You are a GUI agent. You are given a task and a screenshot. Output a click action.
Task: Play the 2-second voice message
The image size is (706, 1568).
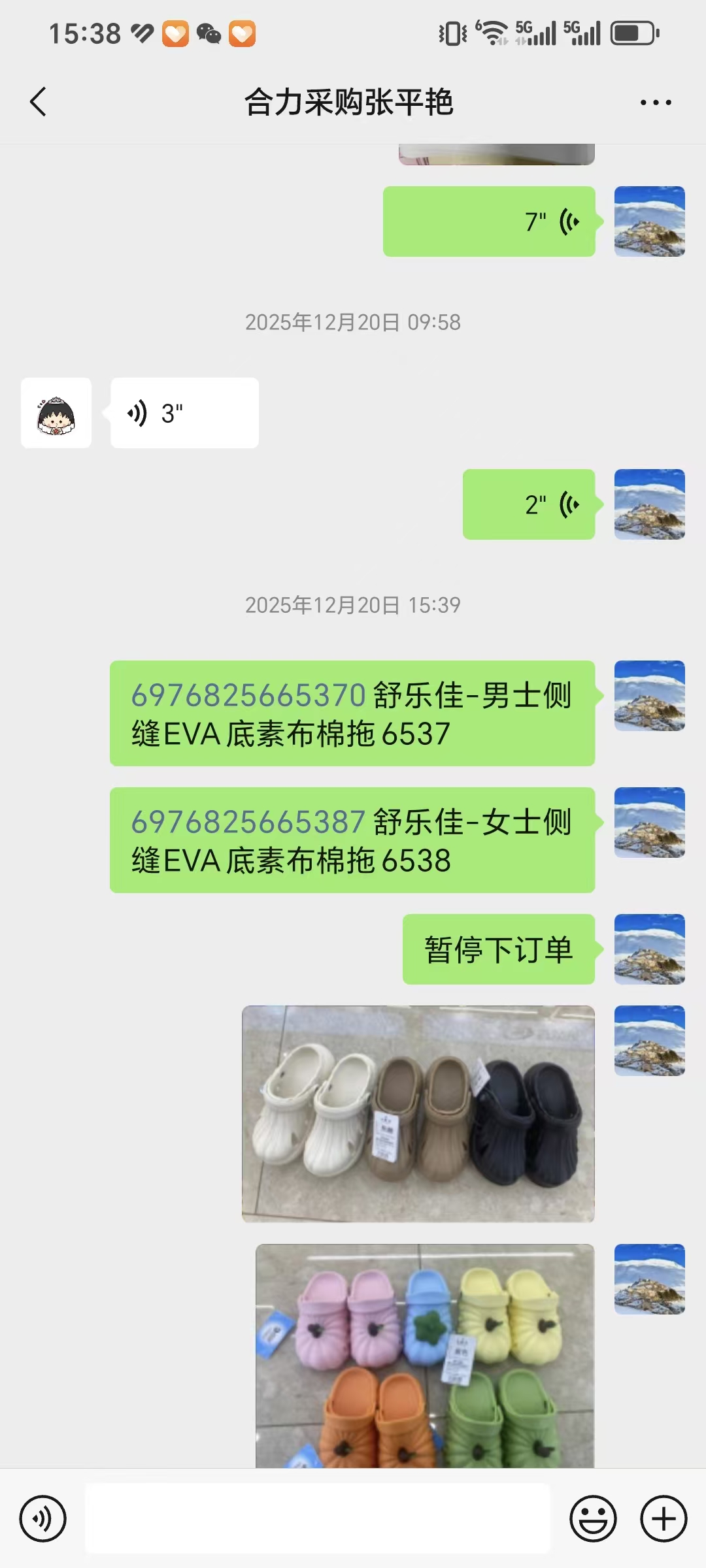pyautogui.click(x=529, y=504)
